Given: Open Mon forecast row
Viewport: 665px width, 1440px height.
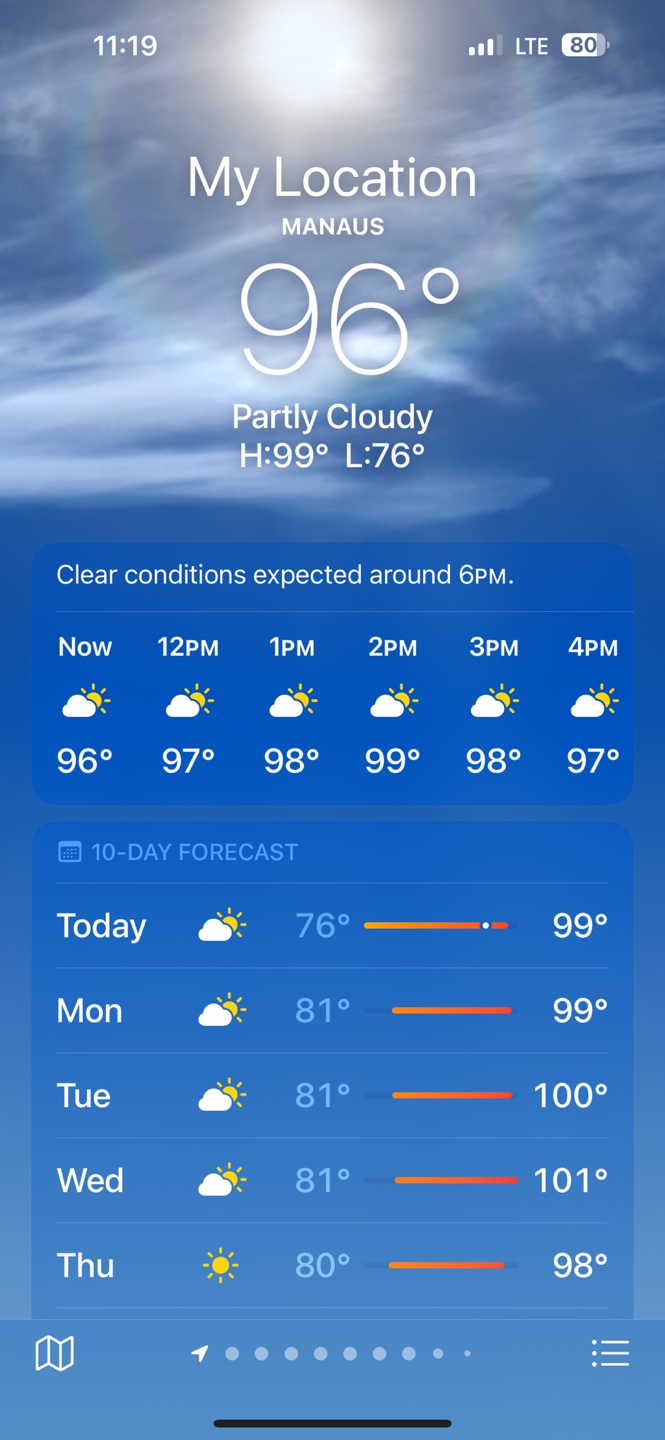Looking at the screenshot, I should point(332,1011).
